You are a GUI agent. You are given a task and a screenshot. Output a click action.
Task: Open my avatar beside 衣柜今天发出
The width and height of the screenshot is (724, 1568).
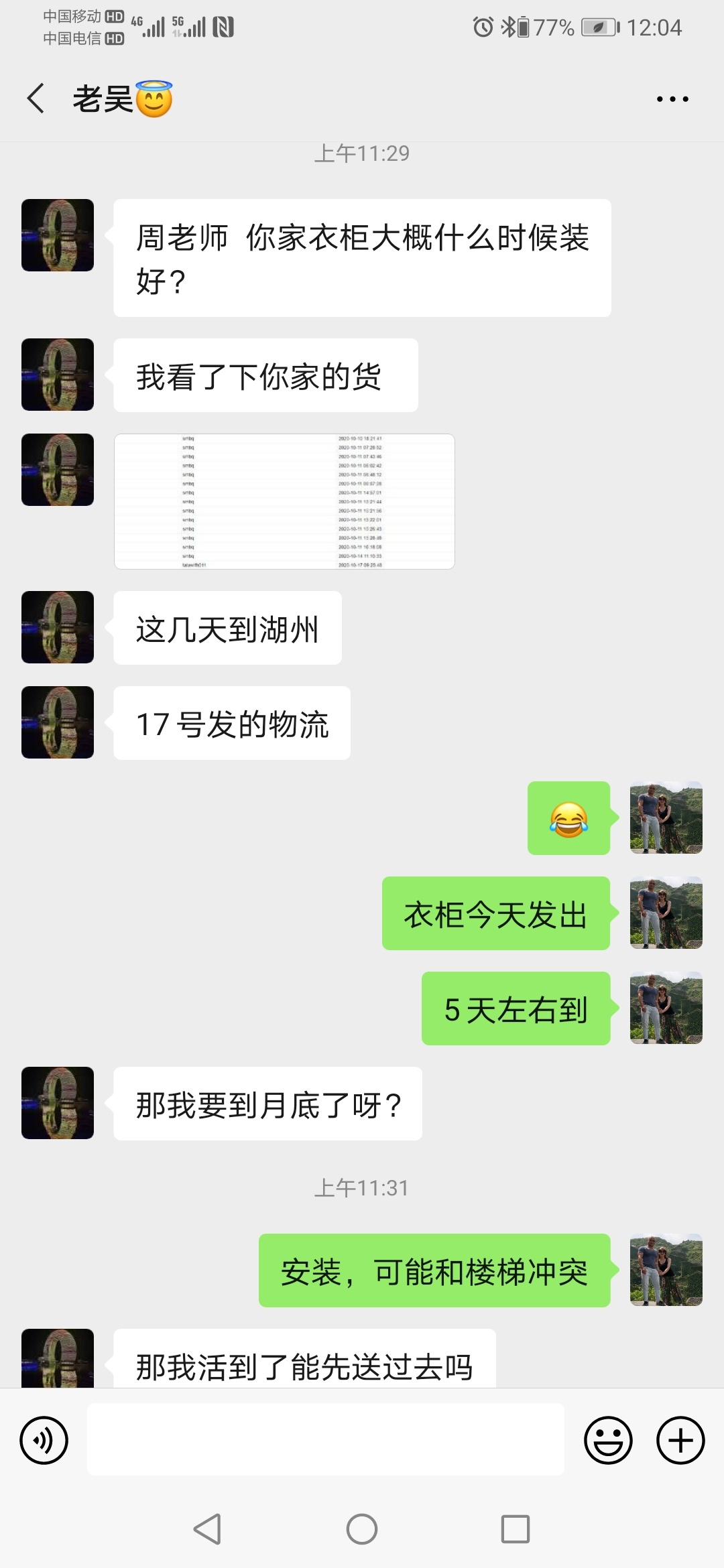coord(666,913)
